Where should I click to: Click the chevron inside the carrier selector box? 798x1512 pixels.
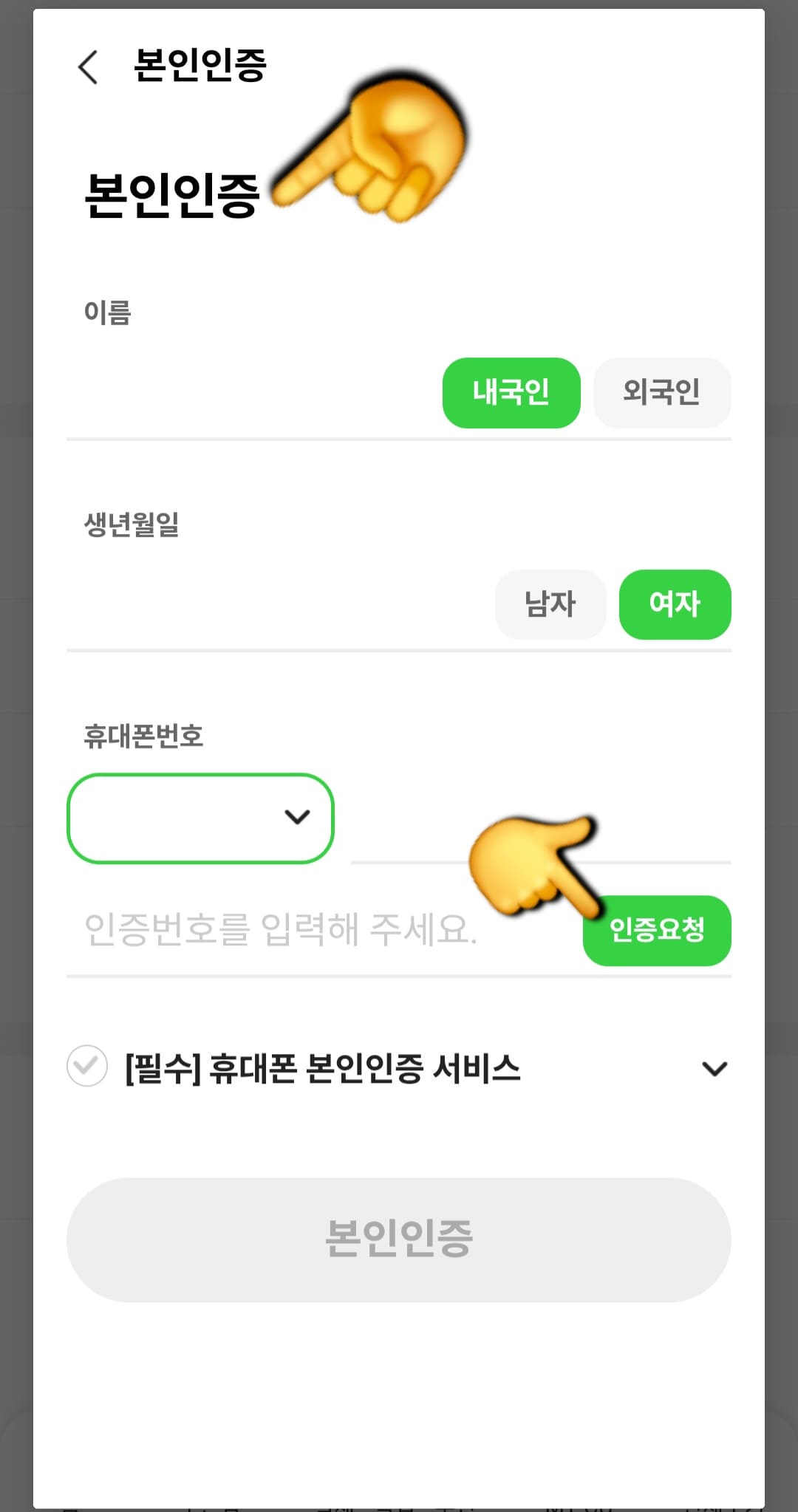point(297,818)
